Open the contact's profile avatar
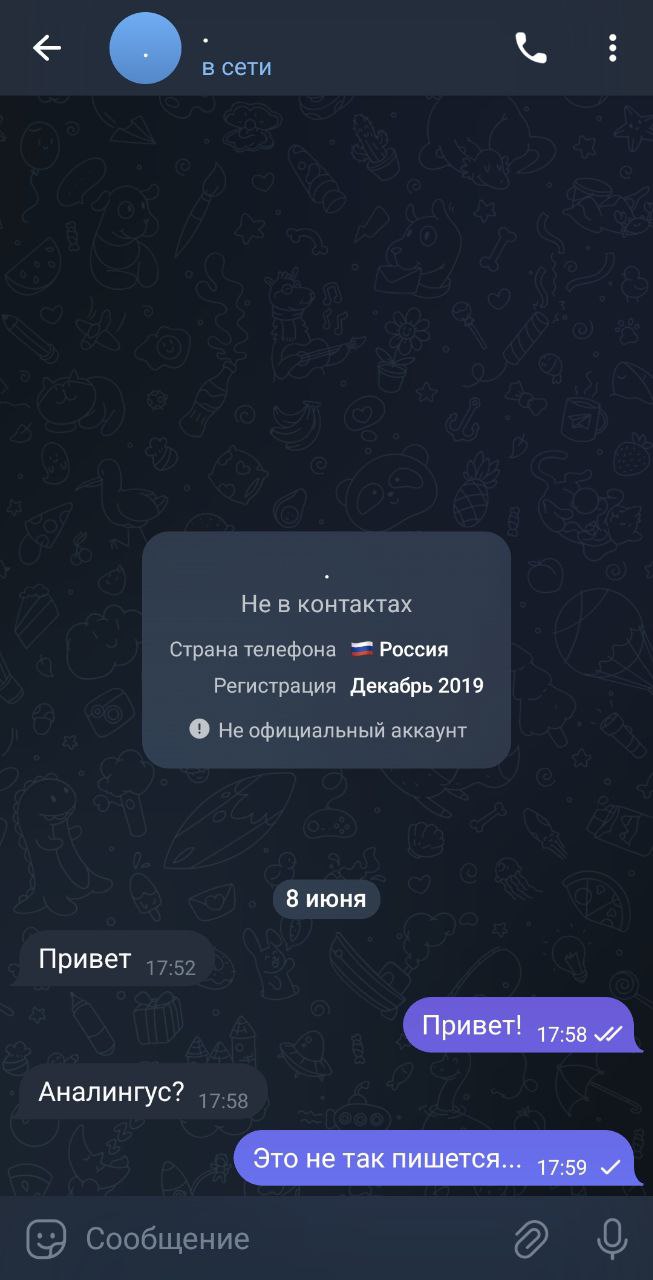Viewport: 653px width, 1280px height. (145, 48)
